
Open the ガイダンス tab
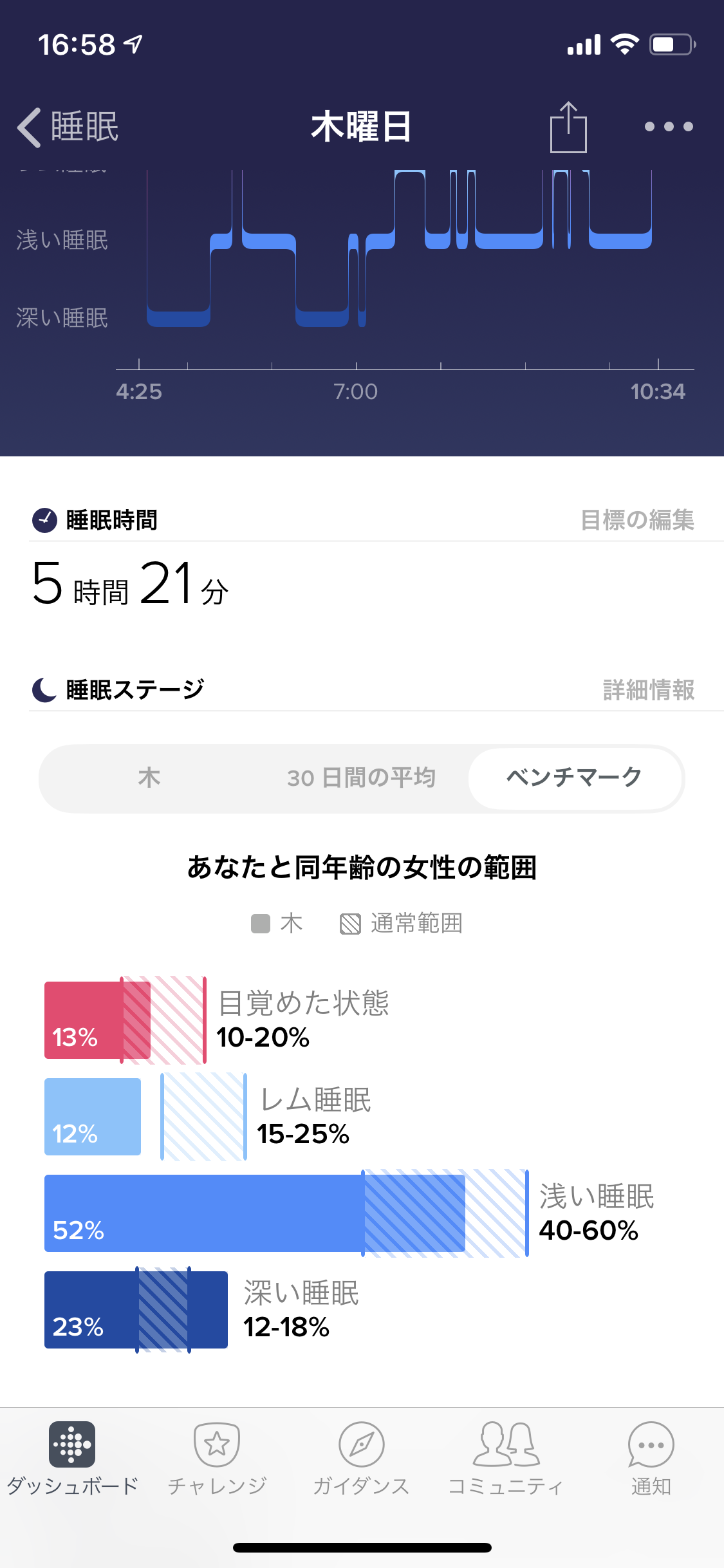[x=362, y=1459]
